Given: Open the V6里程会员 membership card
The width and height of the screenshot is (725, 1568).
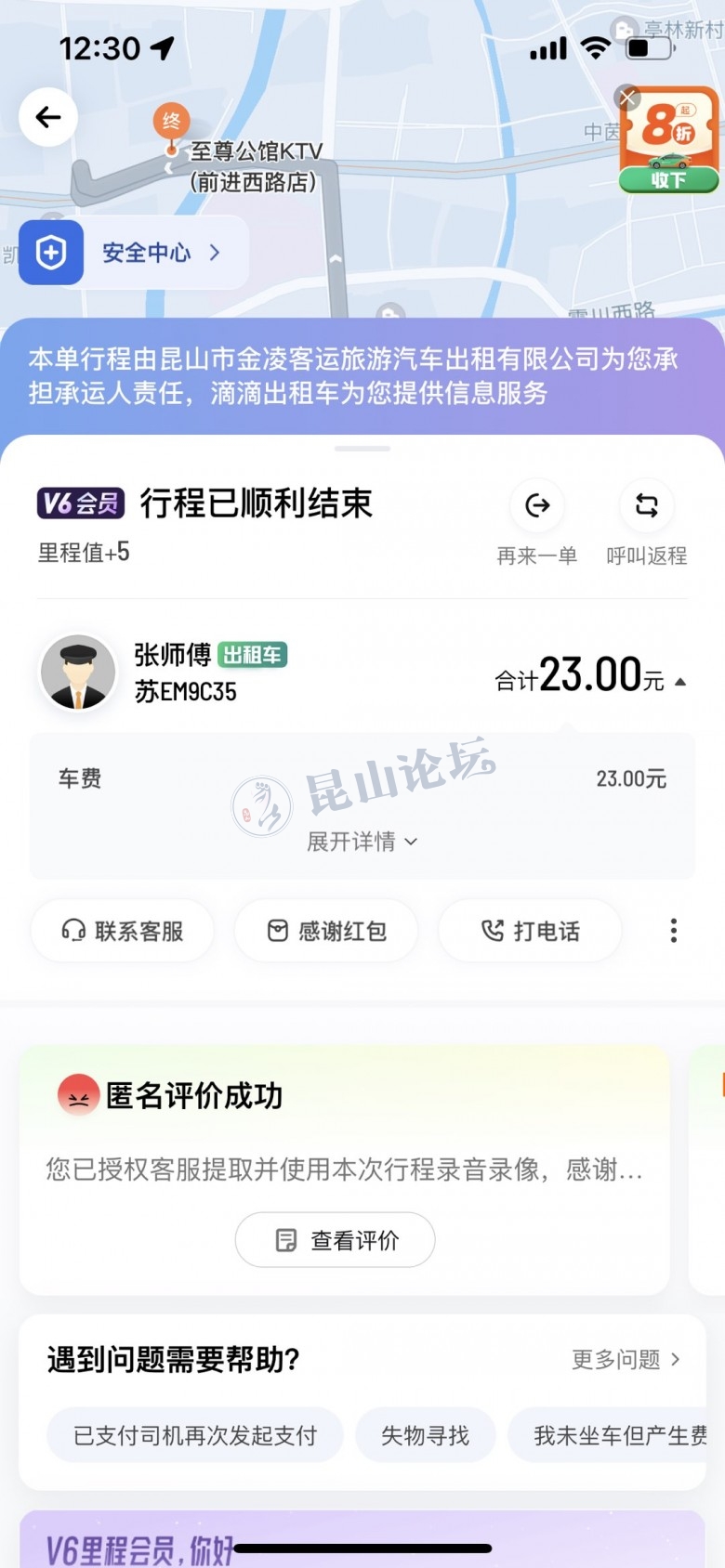Looking at the screenshot, I should tap(362, 1540).
